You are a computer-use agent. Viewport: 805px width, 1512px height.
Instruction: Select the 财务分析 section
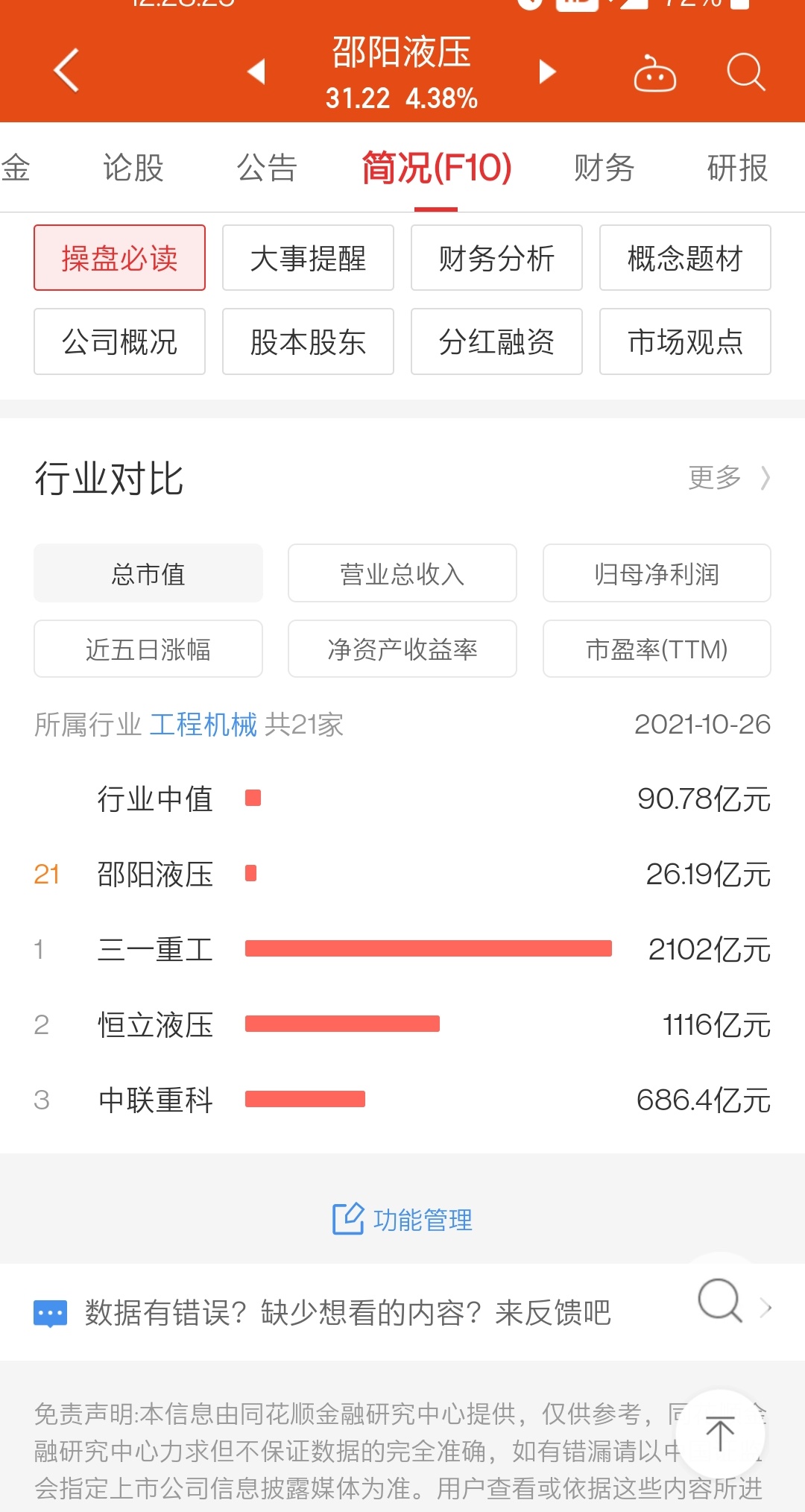pos(496,258)
